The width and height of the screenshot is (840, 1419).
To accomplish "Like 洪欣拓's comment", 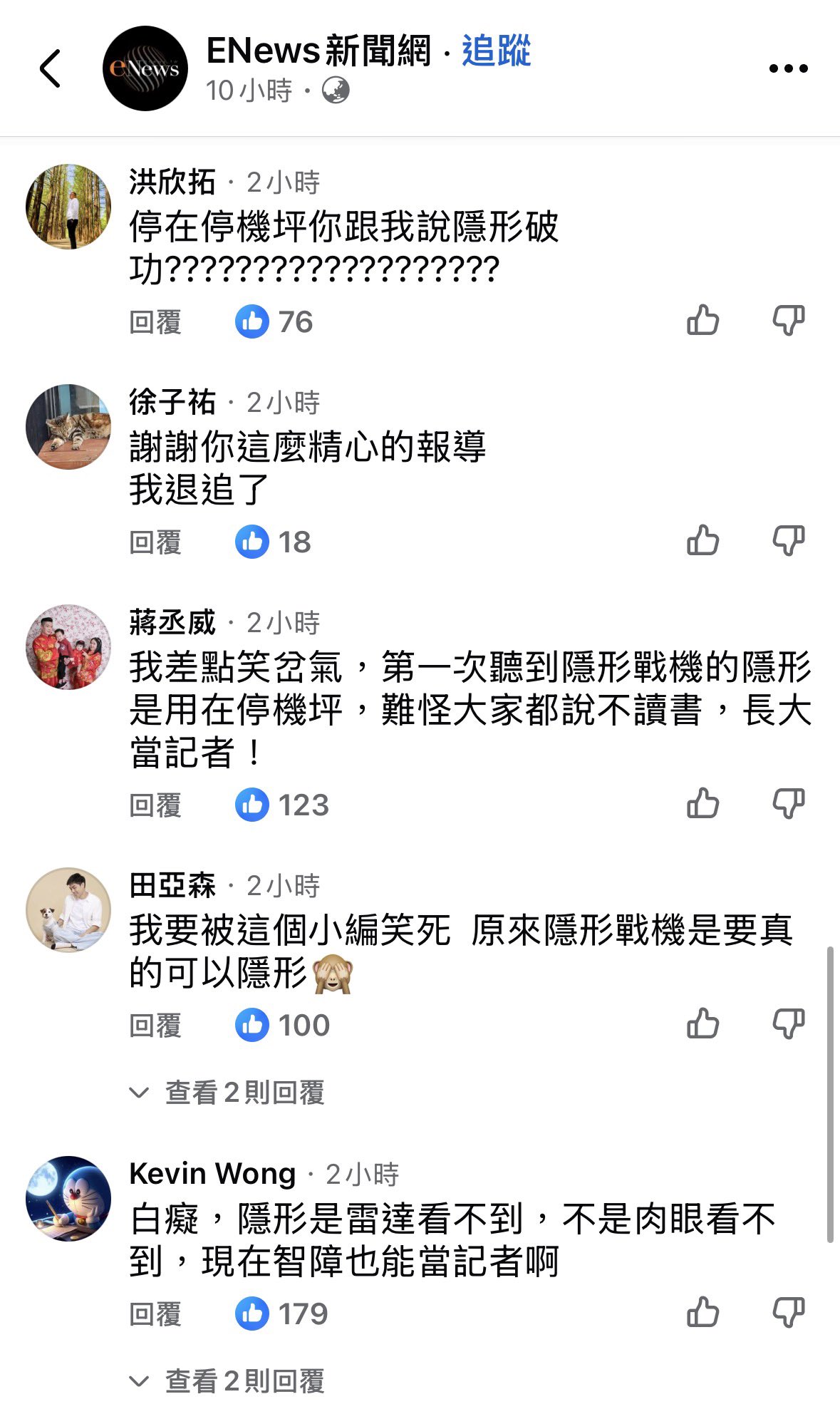I will click(x=702, y=321).
